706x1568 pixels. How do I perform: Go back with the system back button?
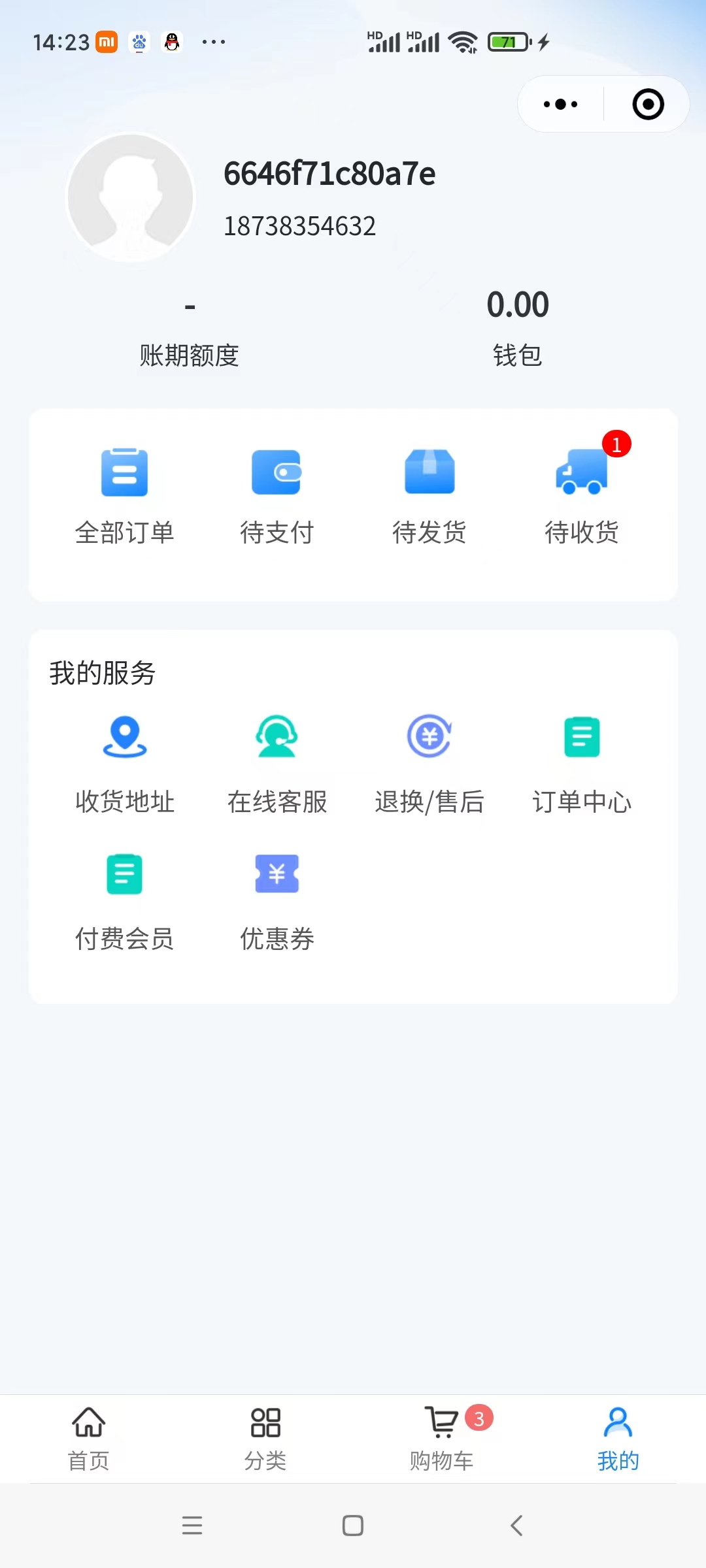(516, 1526)
